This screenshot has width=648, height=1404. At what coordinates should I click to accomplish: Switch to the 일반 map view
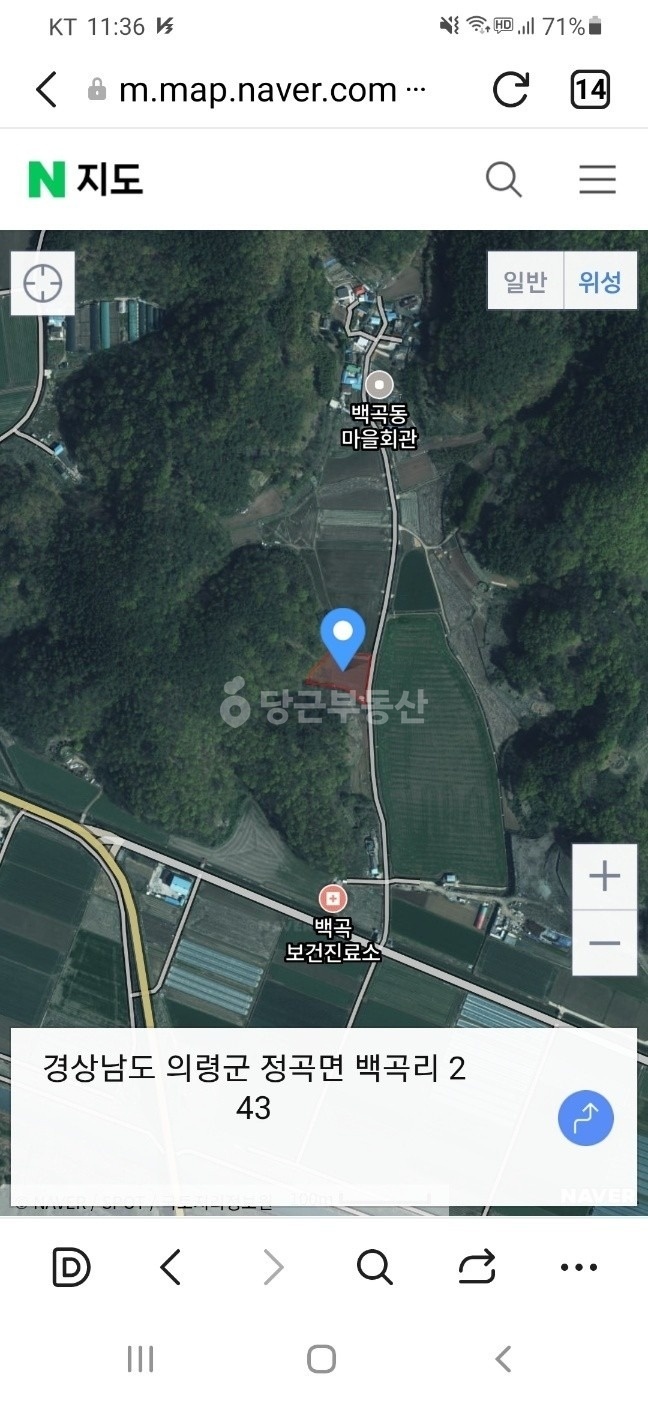tap(525, 282)
